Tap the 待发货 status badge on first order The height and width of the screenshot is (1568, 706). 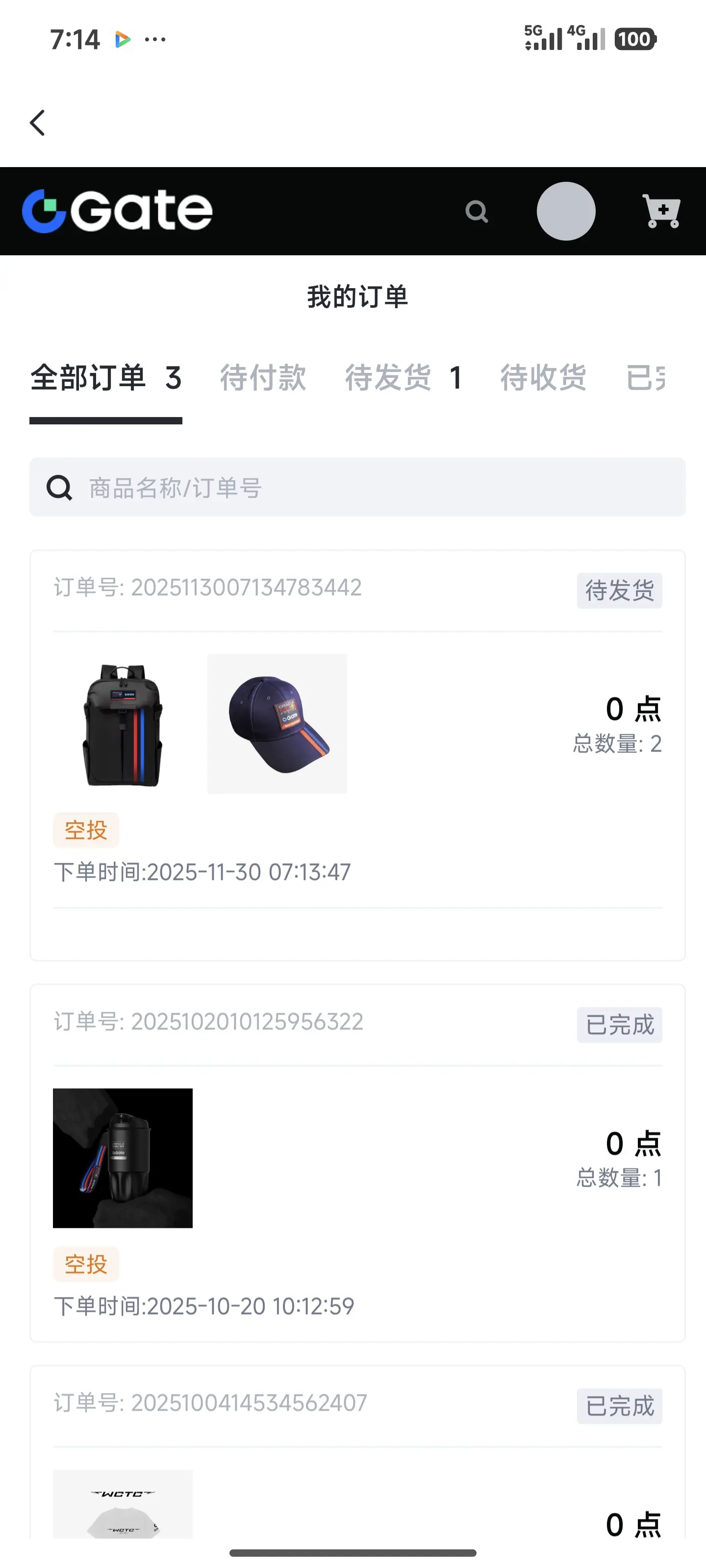tap(619, 589)
